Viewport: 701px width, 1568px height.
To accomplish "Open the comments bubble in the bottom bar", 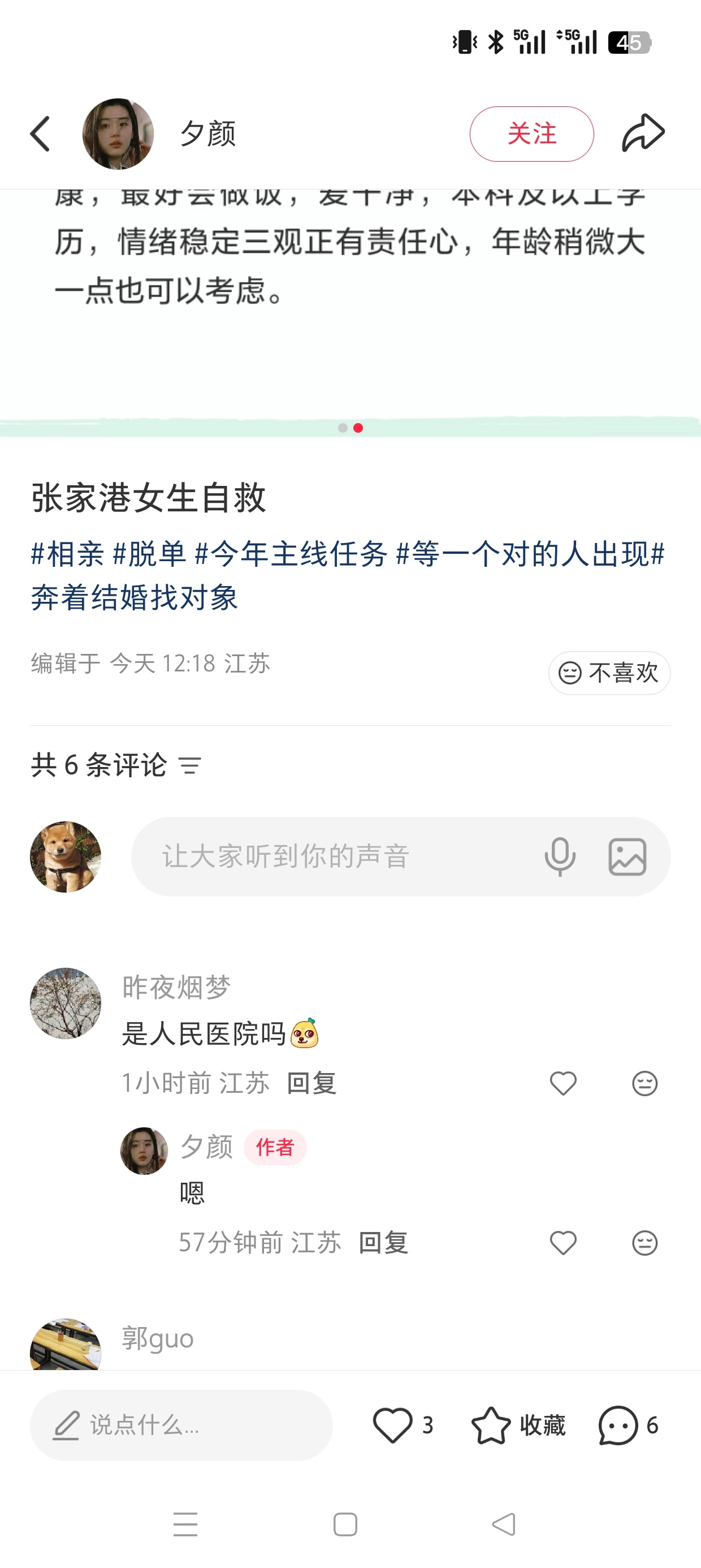I will [x=619, y=1425].
